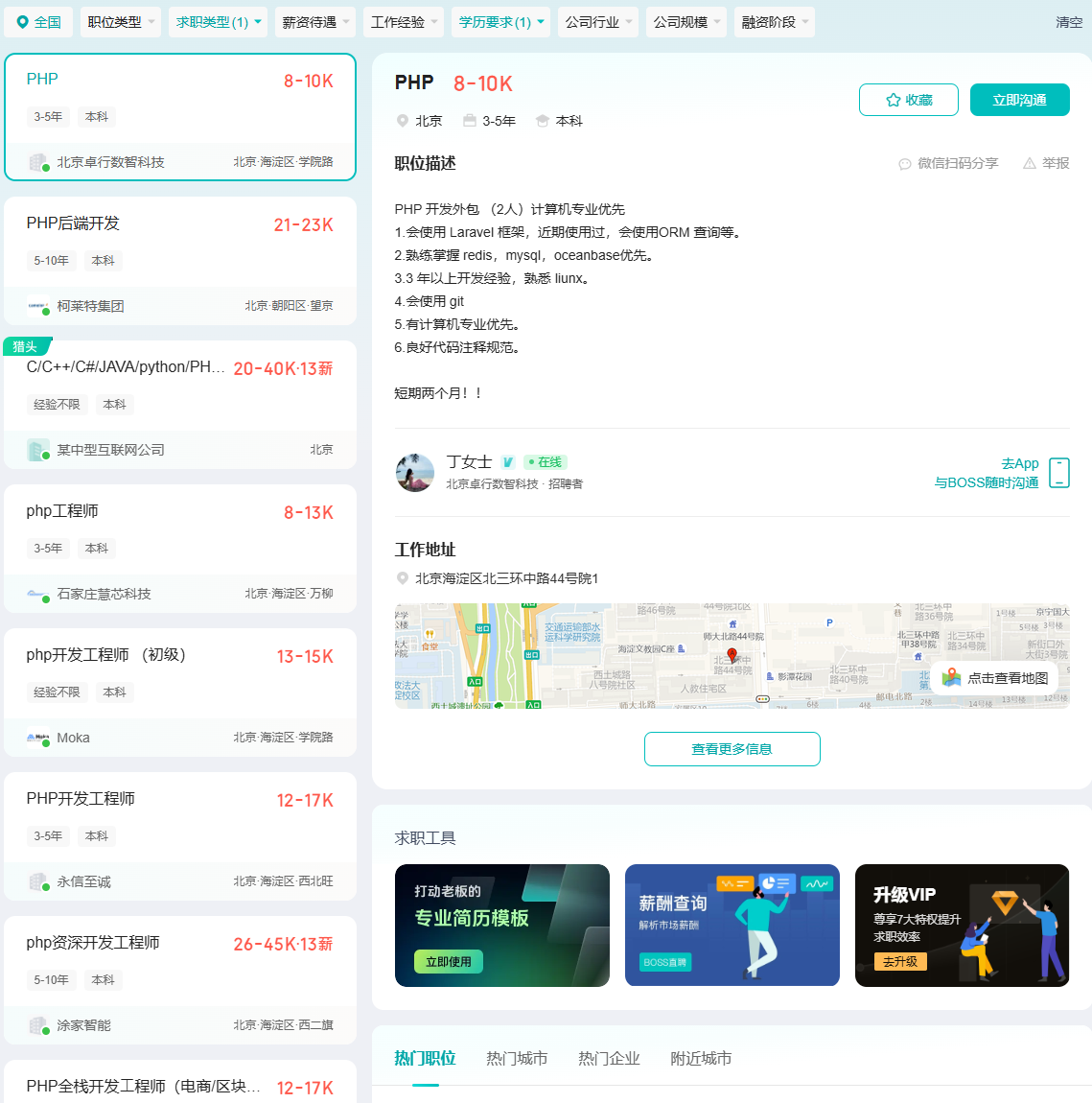Share via 微信扫码分享

948,164
